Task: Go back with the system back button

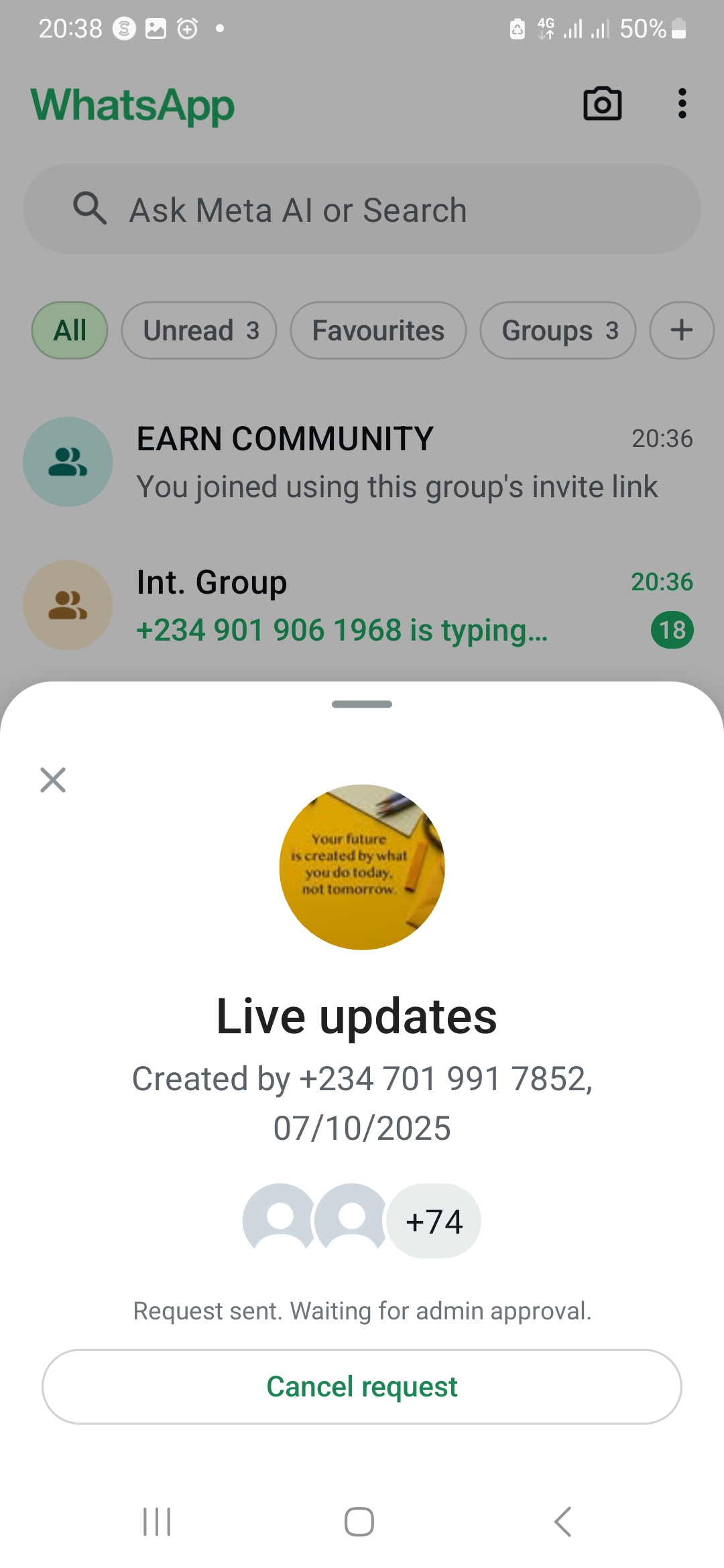Action: click(563, 1522)
